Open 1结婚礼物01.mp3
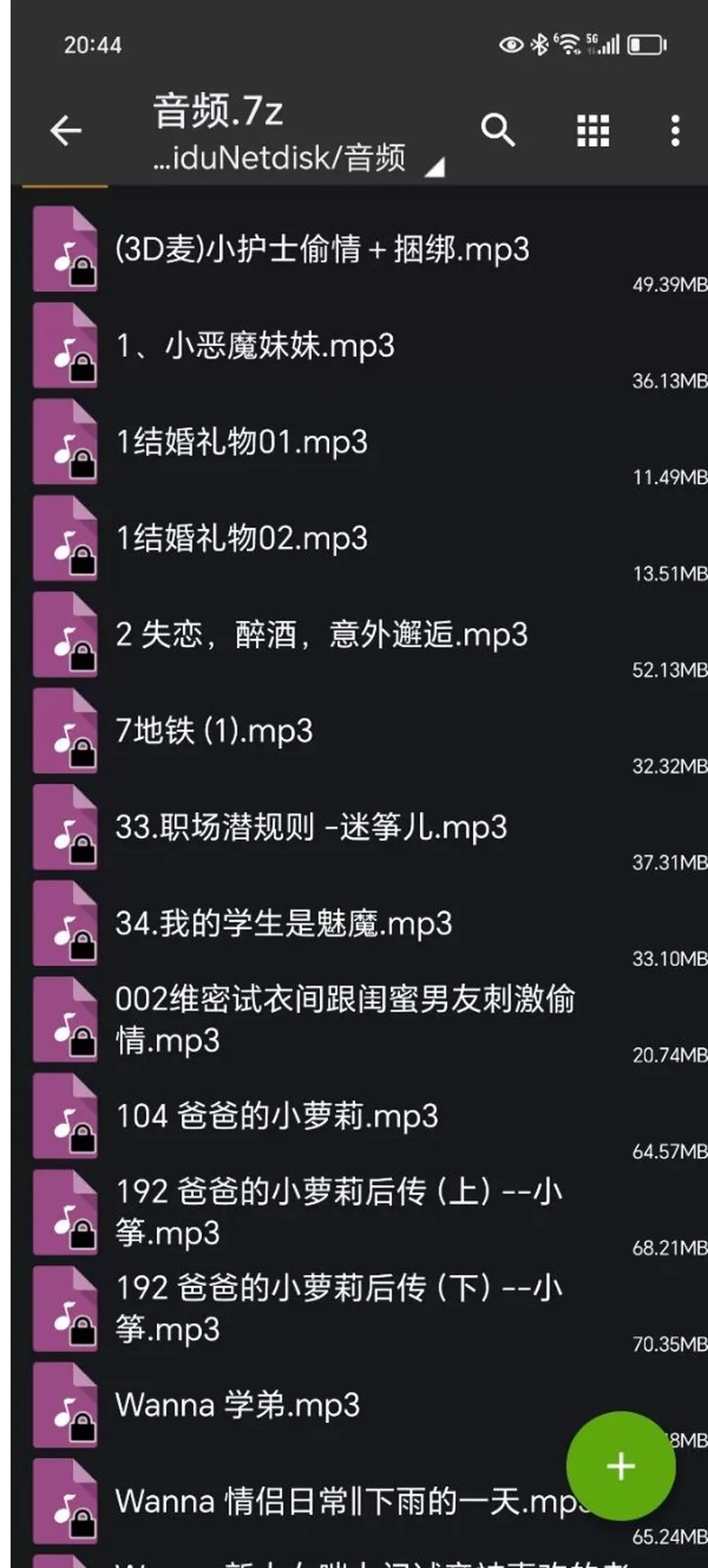708x1568 pixels. [359, 443]
